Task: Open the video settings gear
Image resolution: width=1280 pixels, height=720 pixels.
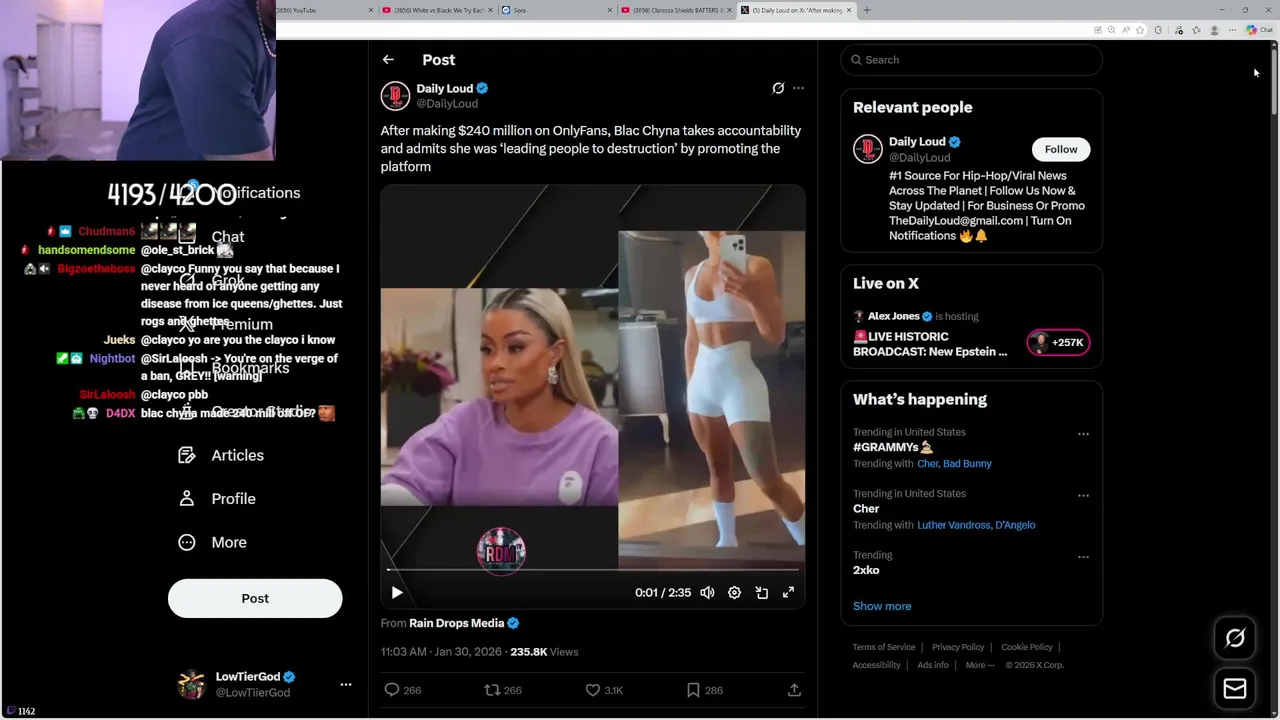Action: click(x=734, y=592)
